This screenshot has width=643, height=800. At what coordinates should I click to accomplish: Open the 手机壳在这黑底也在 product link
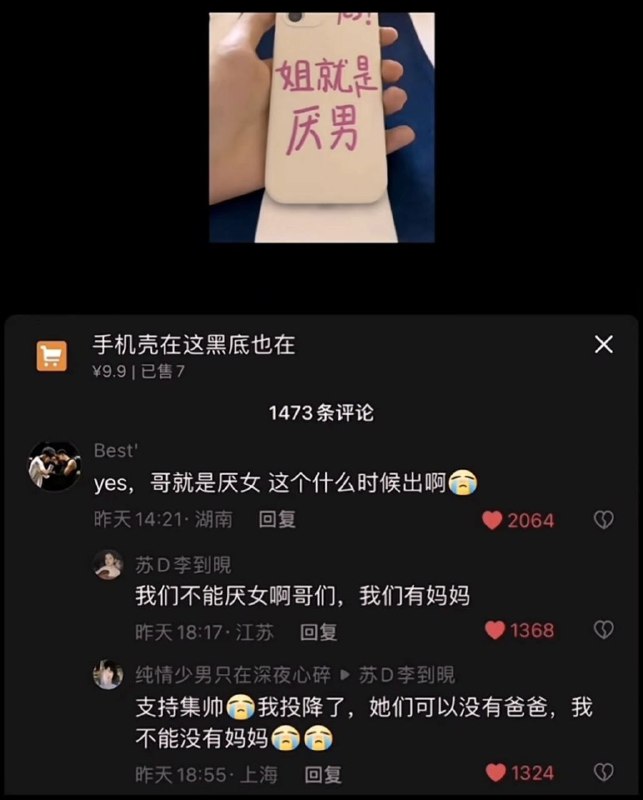194,345
